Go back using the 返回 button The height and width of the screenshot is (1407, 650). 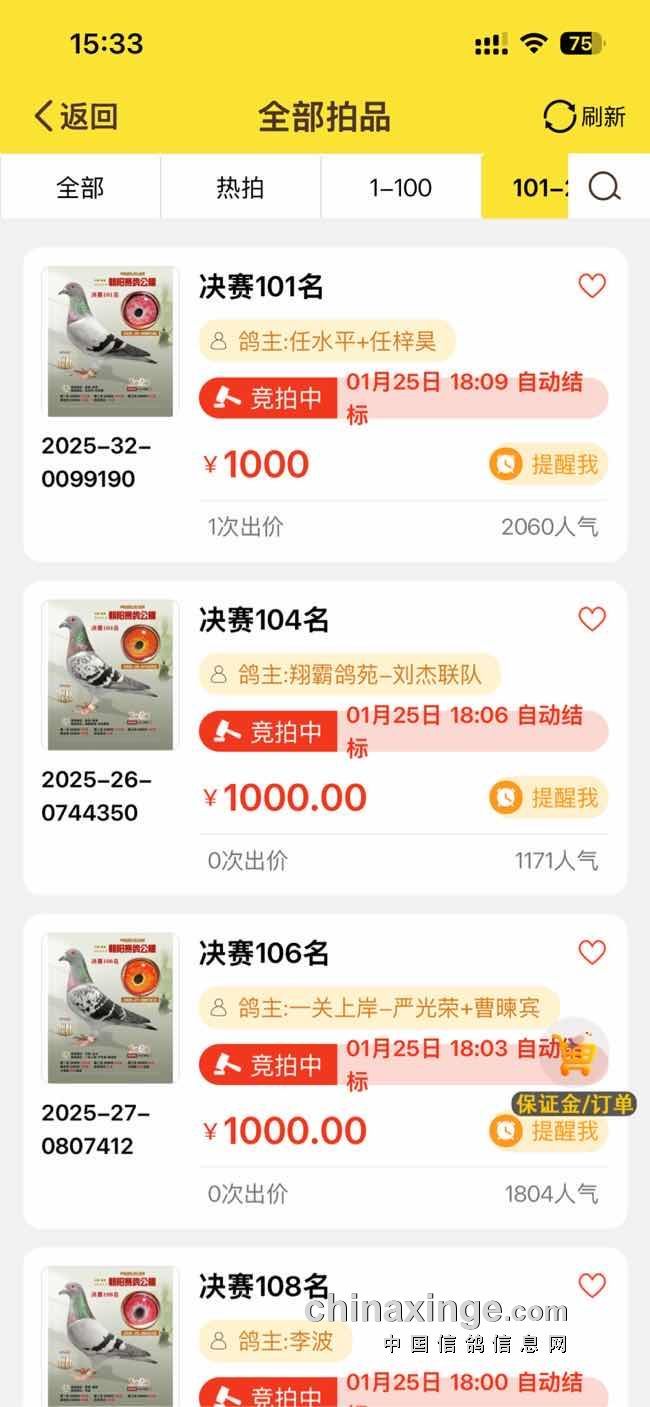coord(76,116)
